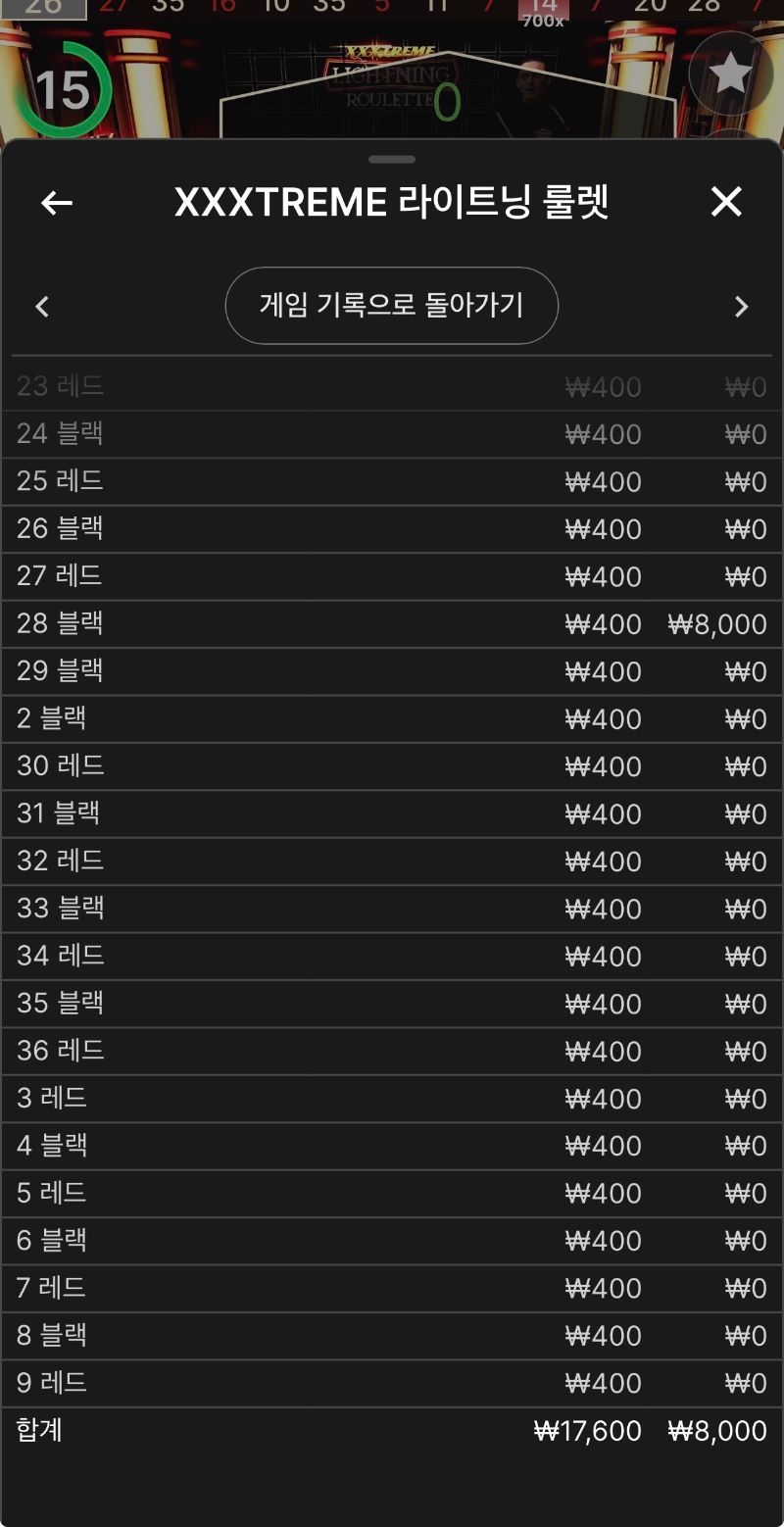
Task: Close the XXXTREME 라이트닝 룰렛 panel
Action: coord(726,202)
